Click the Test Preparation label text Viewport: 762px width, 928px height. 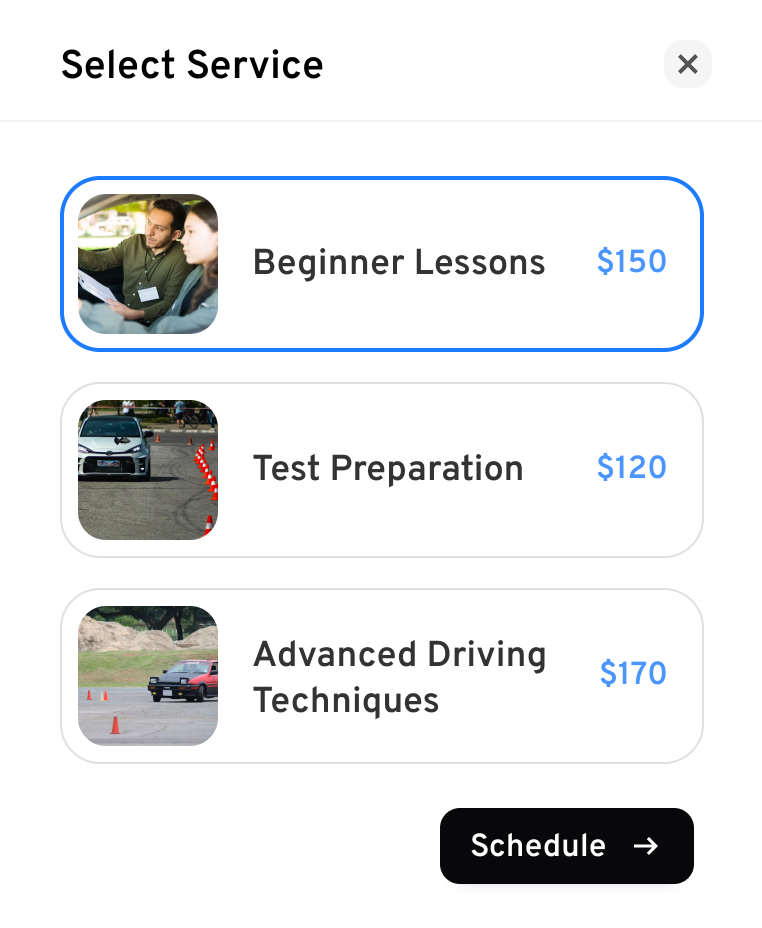388,469
